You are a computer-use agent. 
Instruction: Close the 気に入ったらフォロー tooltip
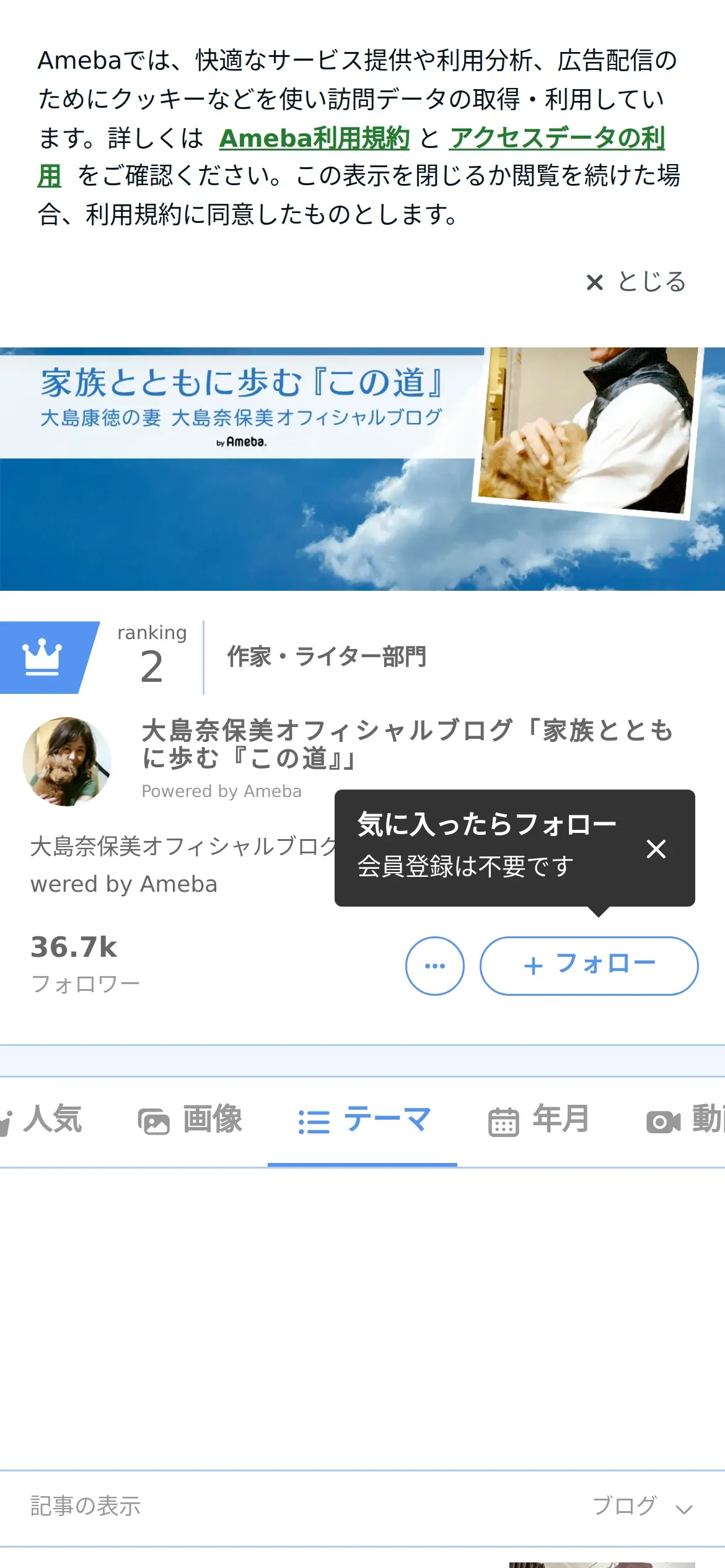656,848
